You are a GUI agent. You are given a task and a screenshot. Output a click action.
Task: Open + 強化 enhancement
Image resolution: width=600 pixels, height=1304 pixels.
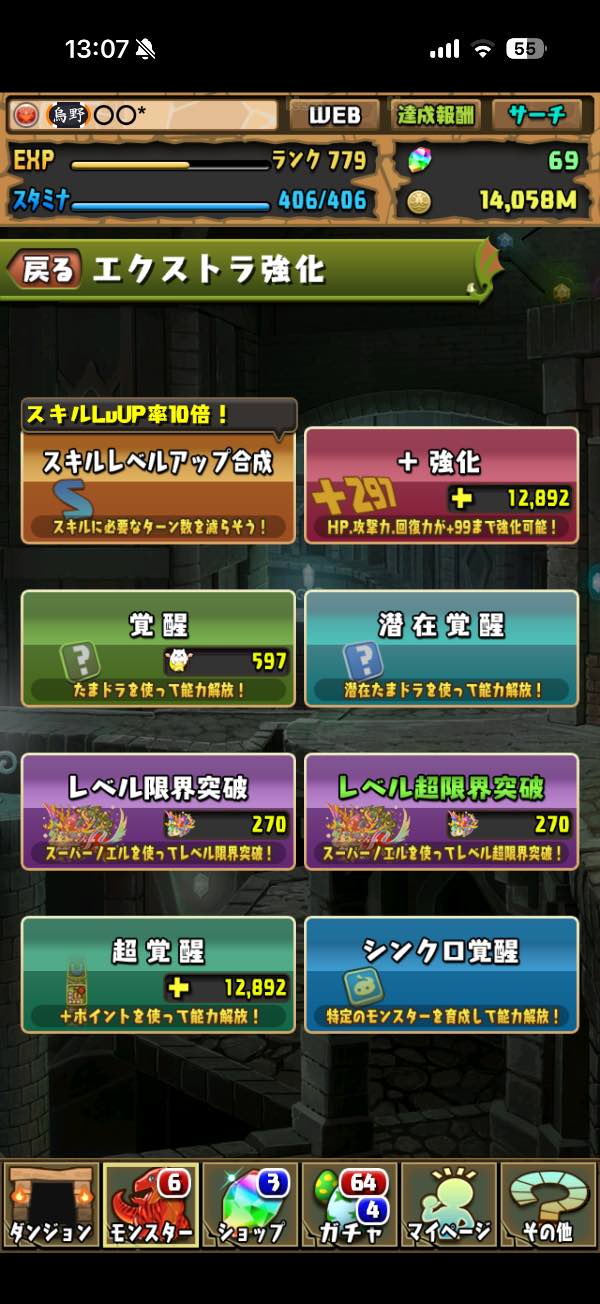(x=441, y=485)
